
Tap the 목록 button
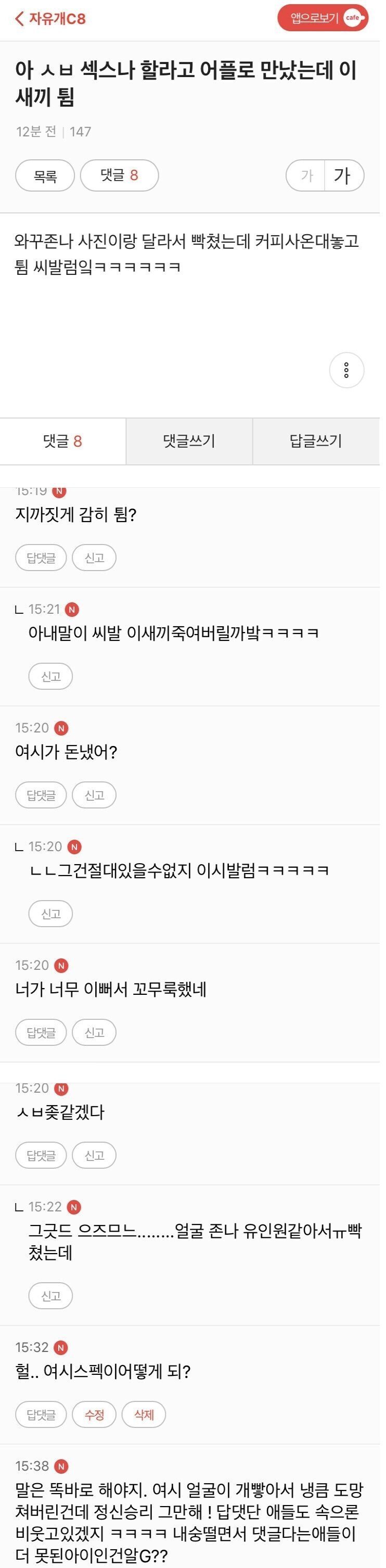(45, 176)
